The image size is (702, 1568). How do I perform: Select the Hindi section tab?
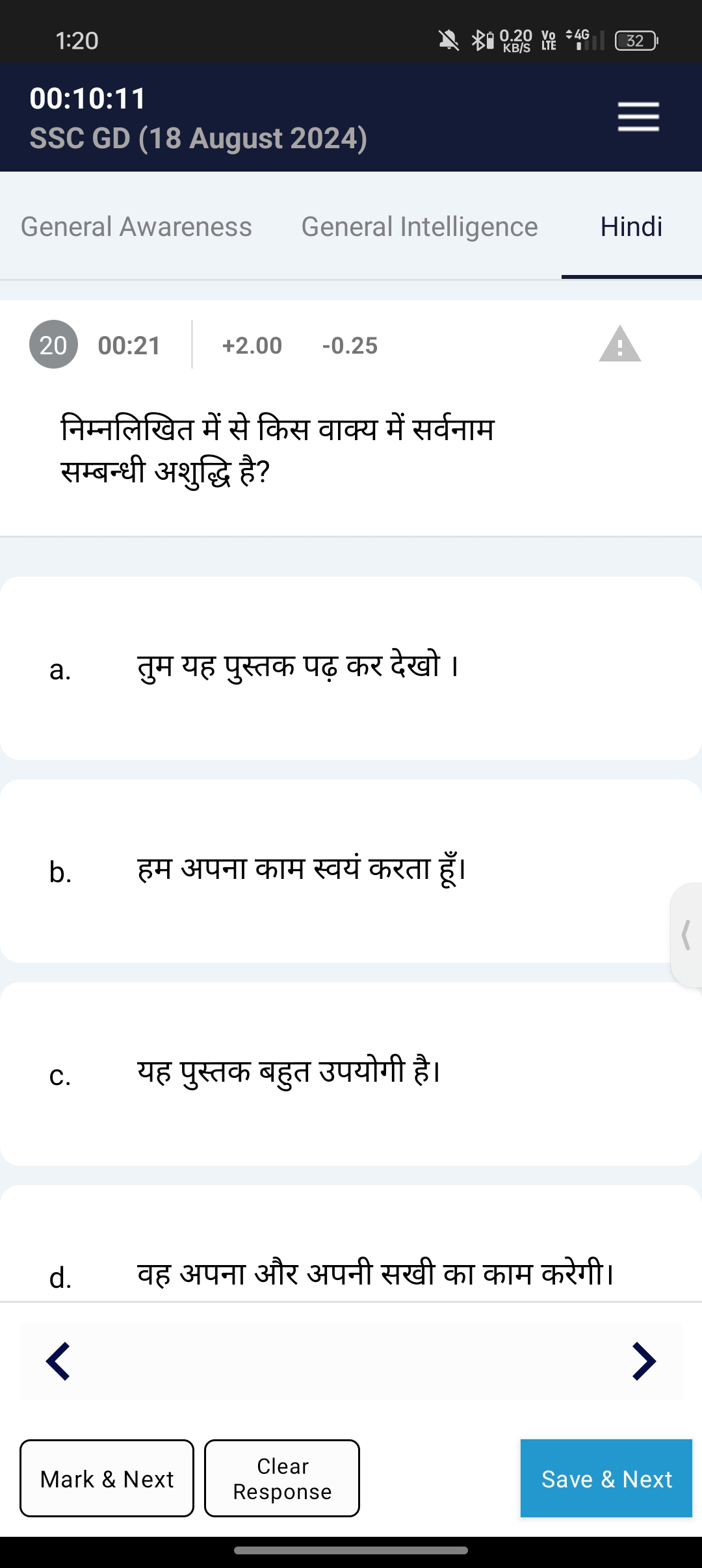(631, 227)
